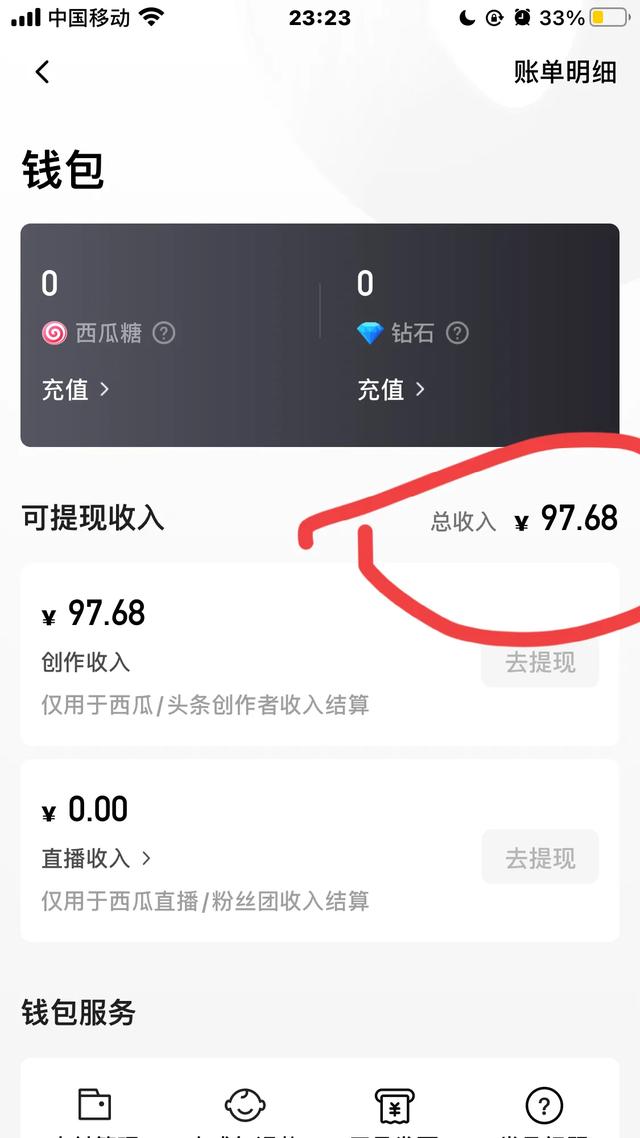Open the smiley face service icon
The image size is (640, 1138).
(x=245, y=1105)
